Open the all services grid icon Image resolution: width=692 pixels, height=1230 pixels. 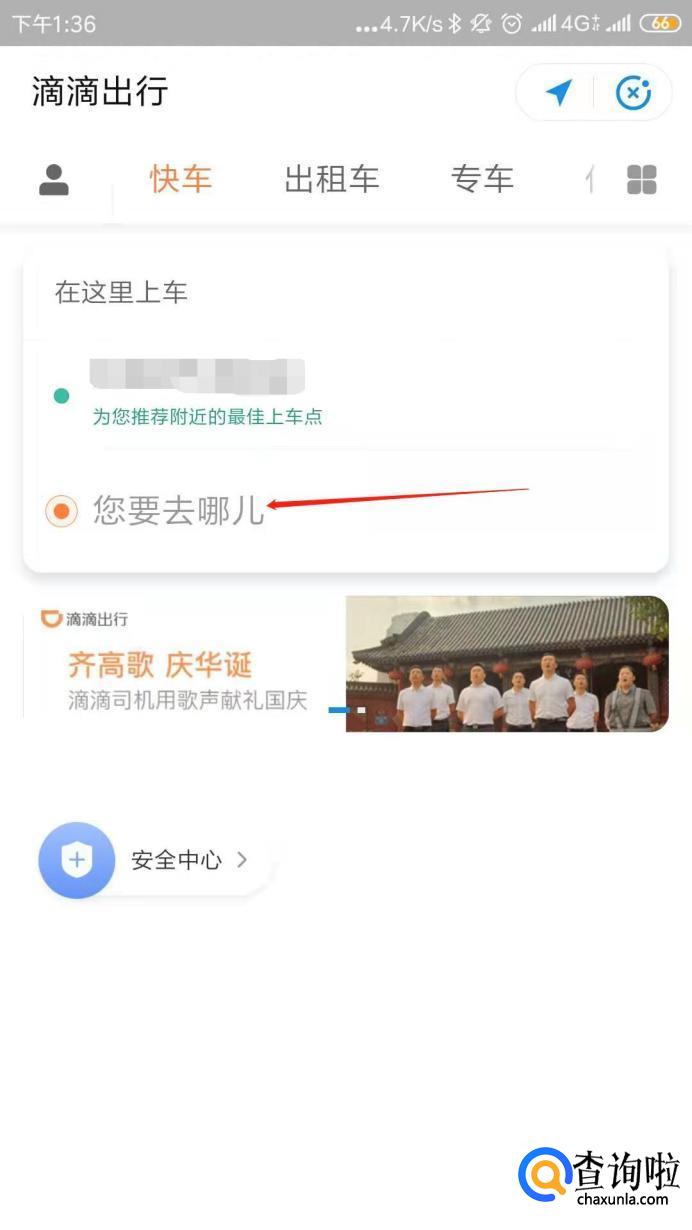641,180
